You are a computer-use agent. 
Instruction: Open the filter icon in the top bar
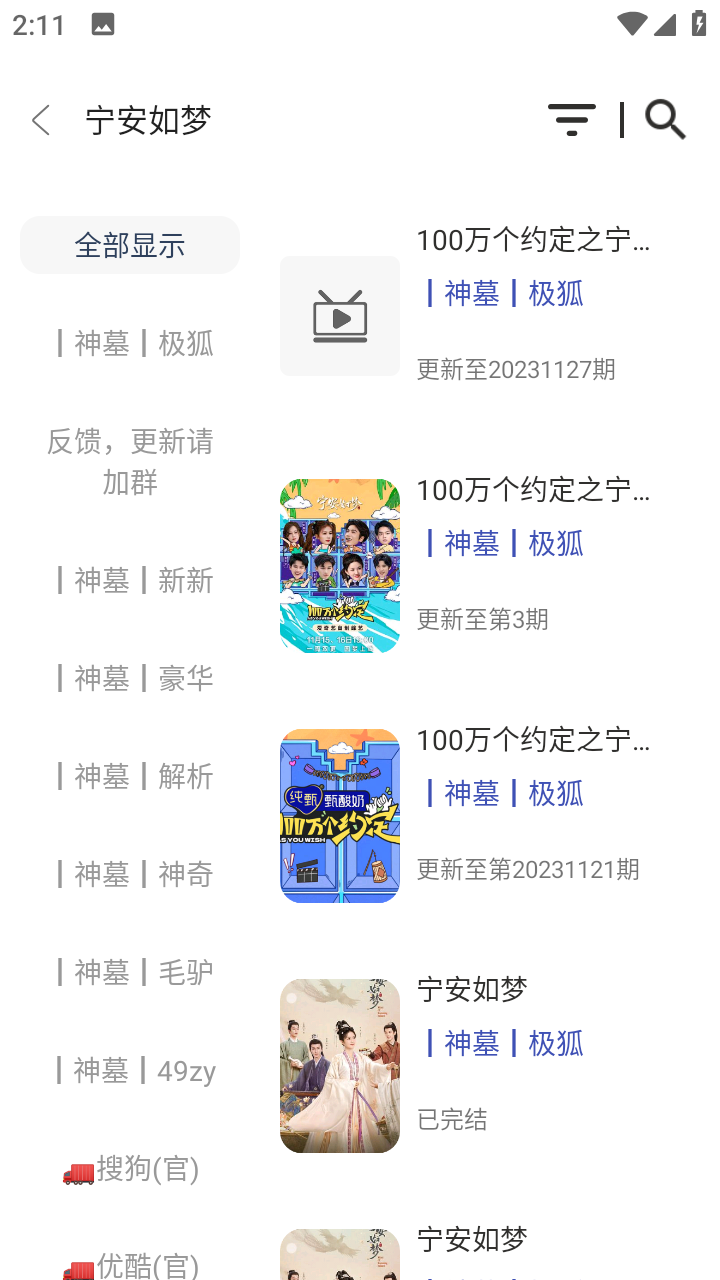(x=572, y=119)
